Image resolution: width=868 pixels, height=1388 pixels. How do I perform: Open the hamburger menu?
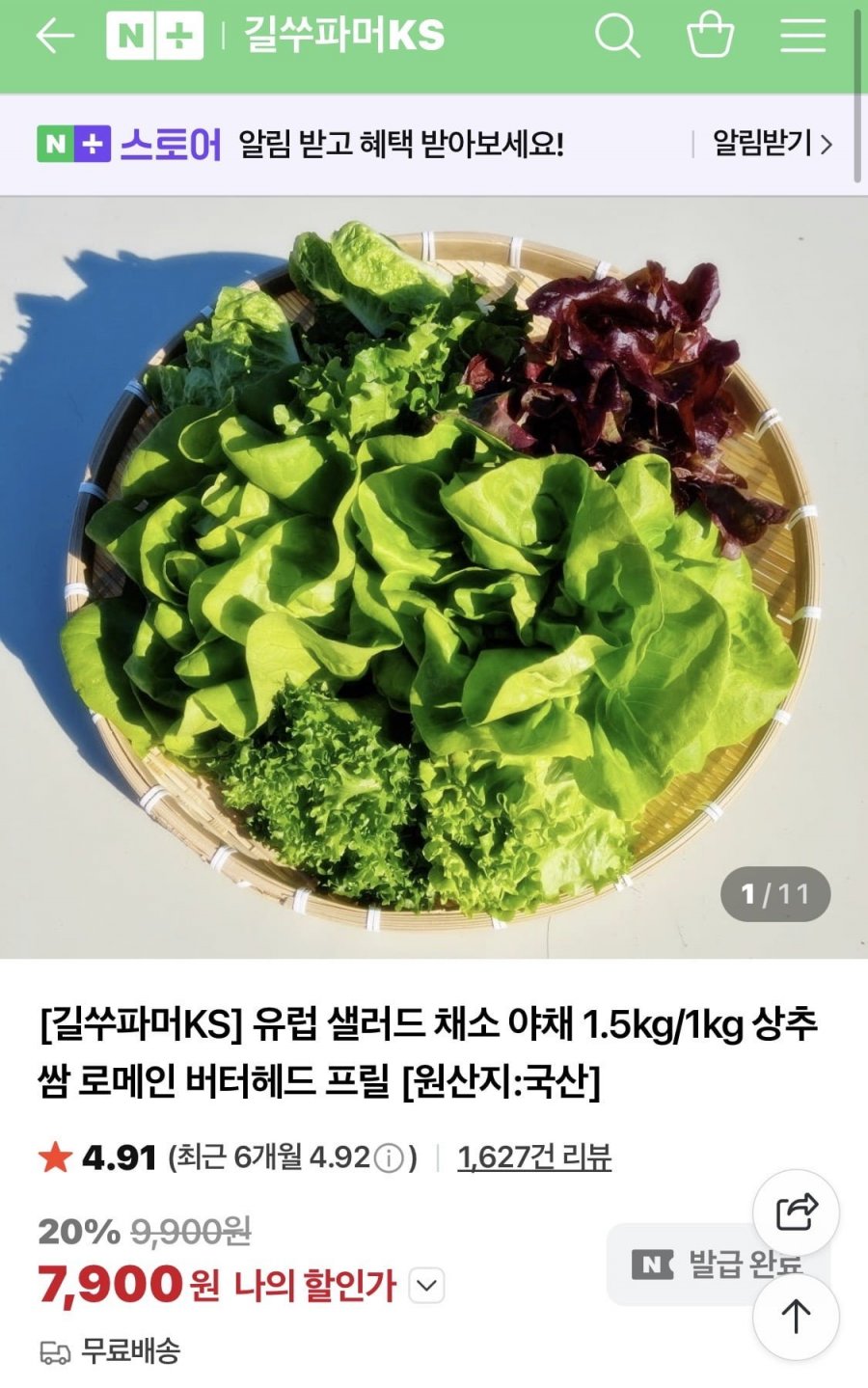coord(802,37)
